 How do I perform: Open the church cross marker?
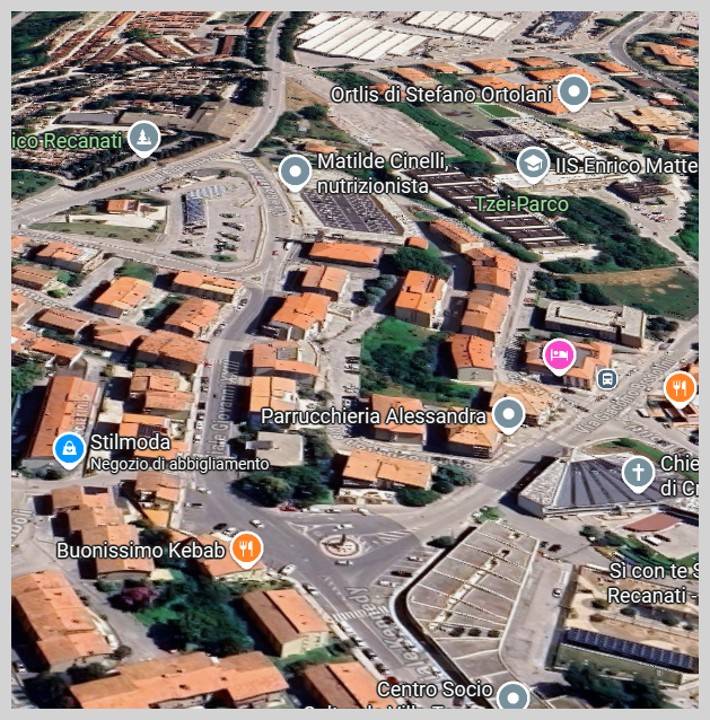click(638, 471)
